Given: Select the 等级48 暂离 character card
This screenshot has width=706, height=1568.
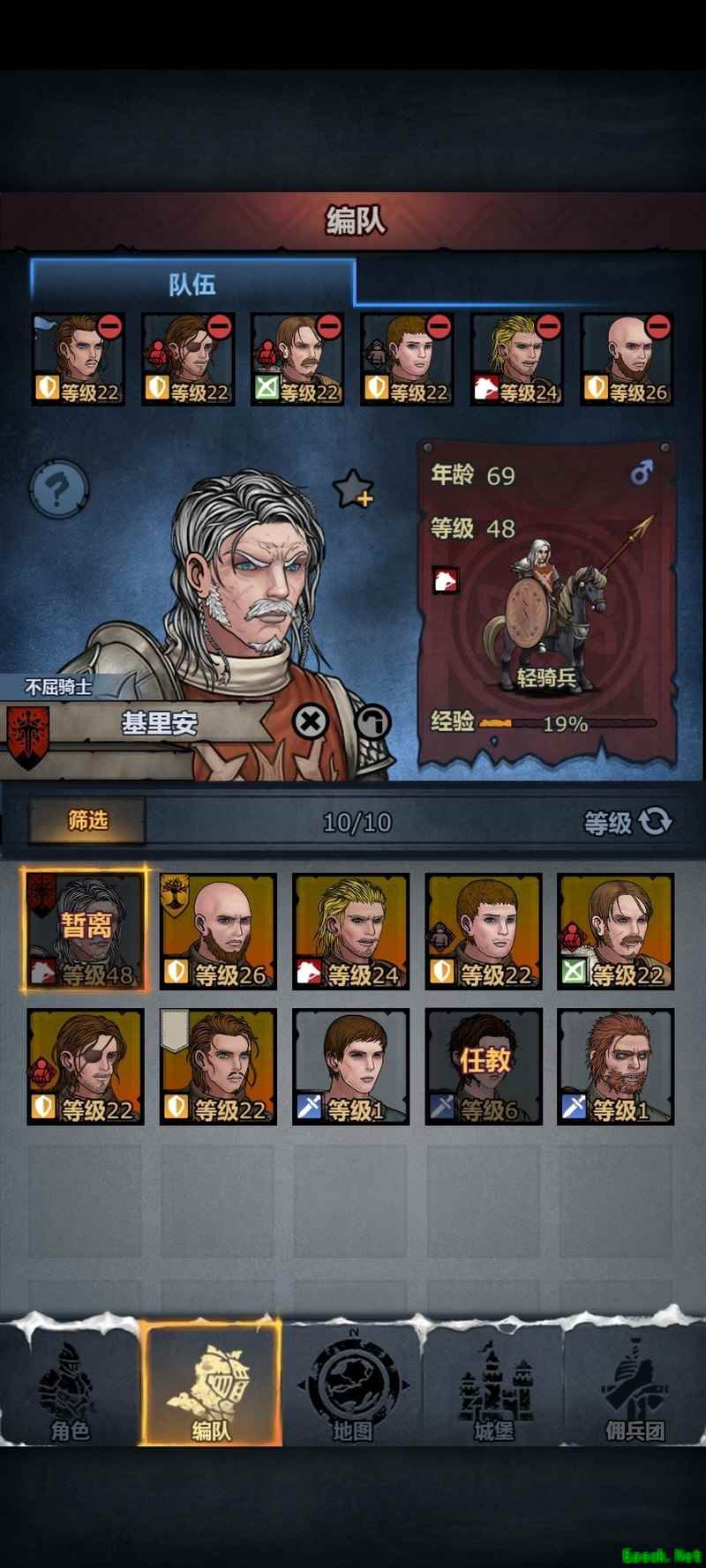Looking at the screenshot, I should pyautogui.click(x=86, y=930).
